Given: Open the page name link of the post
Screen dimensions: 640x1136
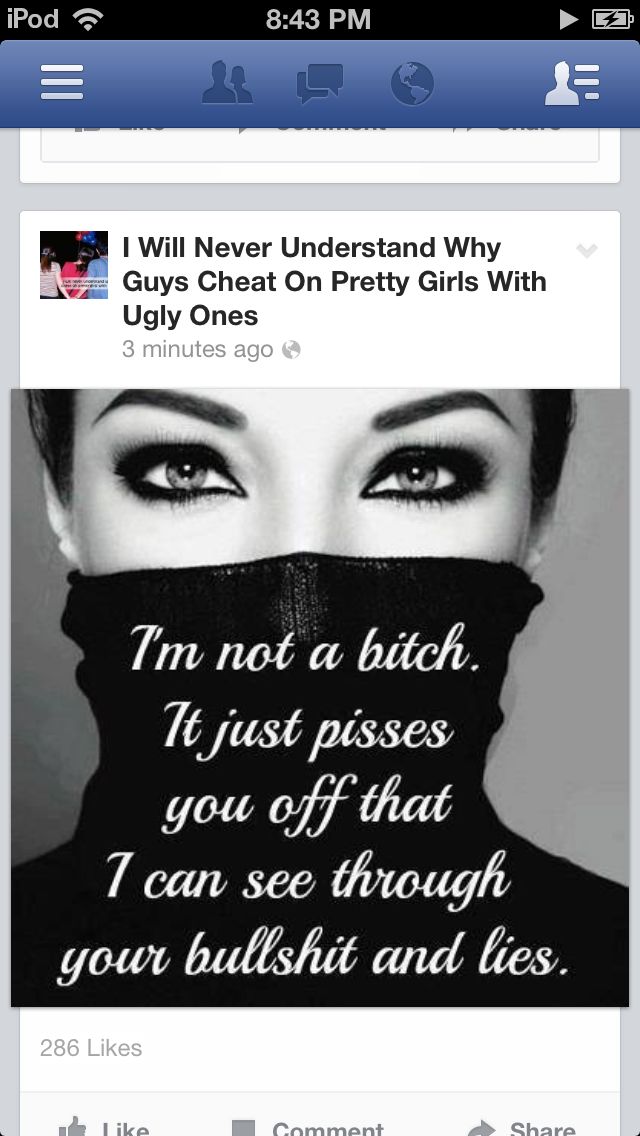Looking at the screenshot, I should point(334,281).
